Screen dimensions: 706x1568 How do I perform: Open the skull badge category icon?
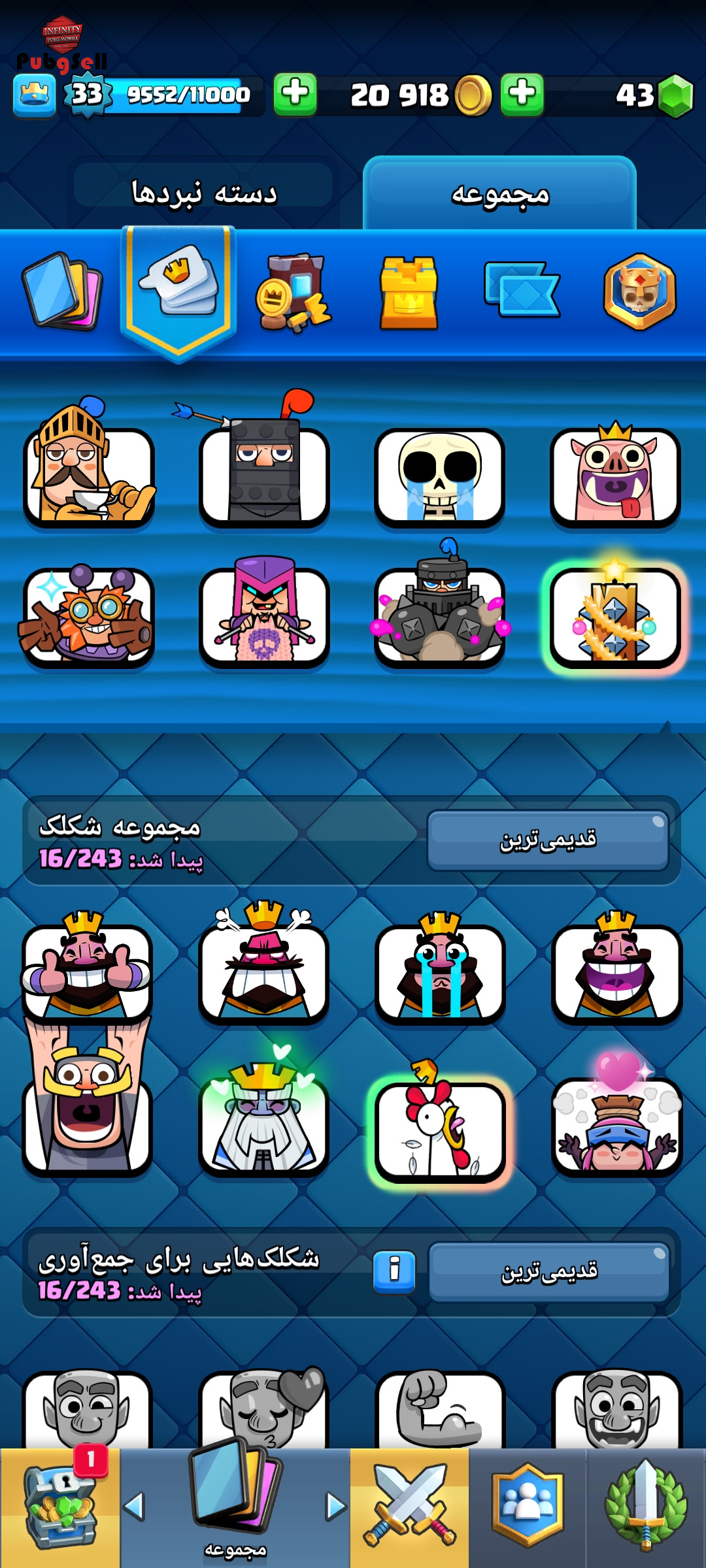[x=640, y=291]
